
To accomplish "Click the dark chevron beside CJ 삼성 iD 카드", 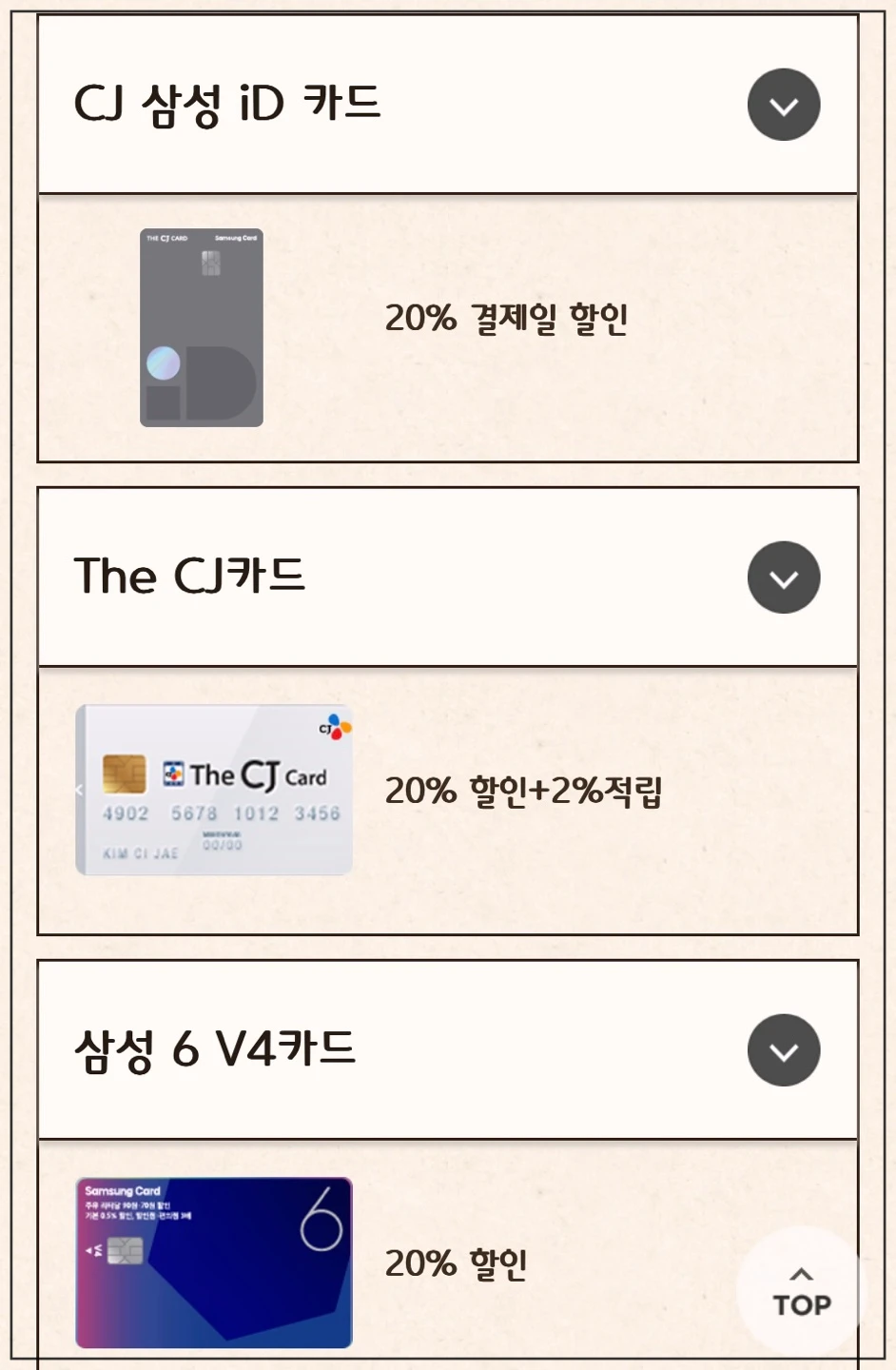I will tap(783, 105).
